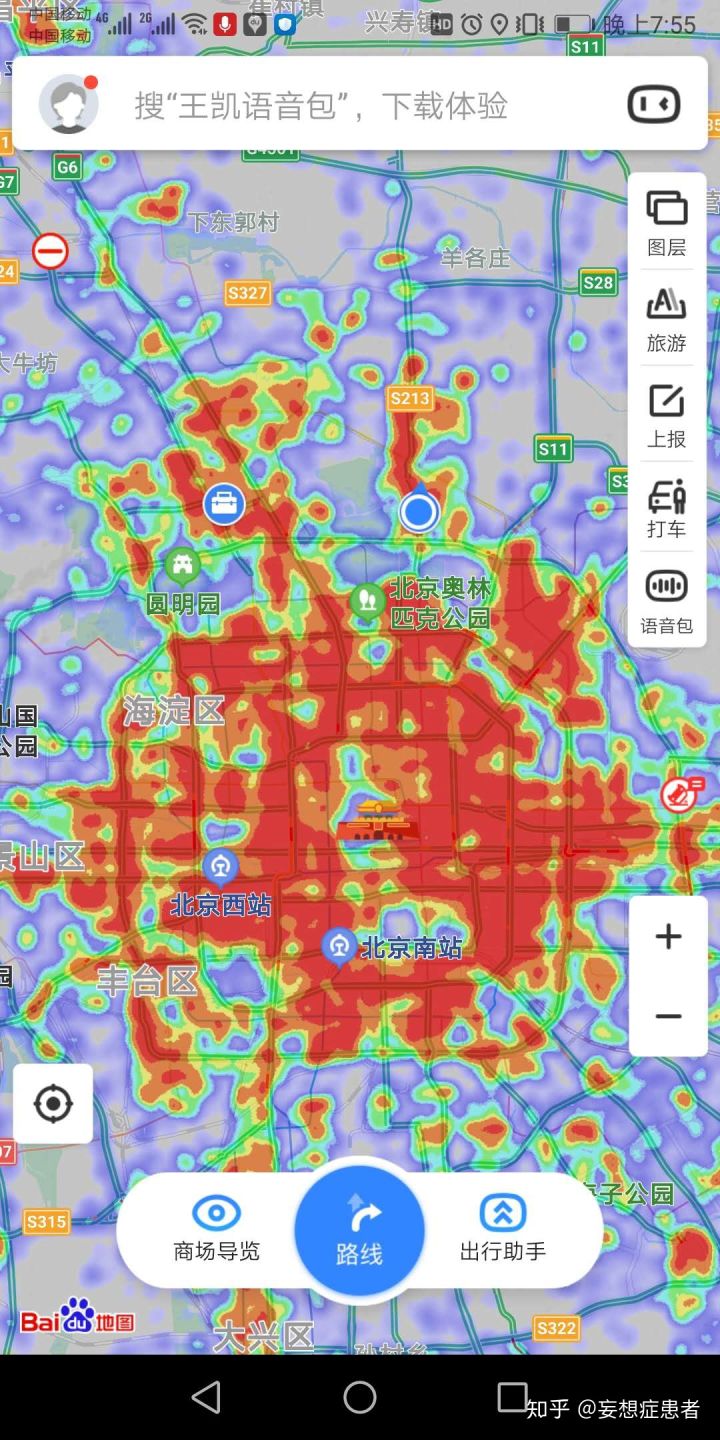Viewport: 720px width, 1440px height.
Task: Select the 北京奥林匹克公园 park marker
Action: coord(367,601)
